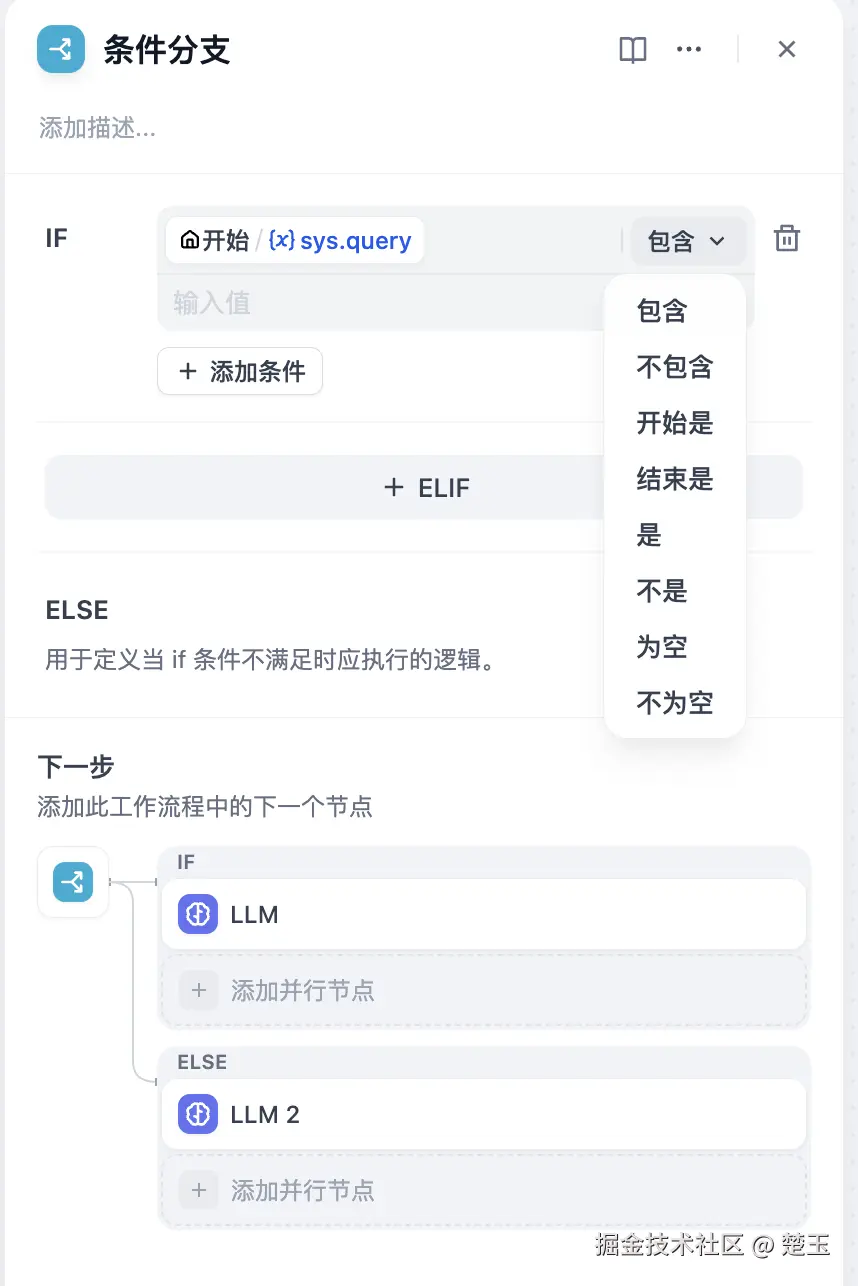Open the LLM 2 node under ELSE
Screen dimensions: 858x1286
point(483,1115)
